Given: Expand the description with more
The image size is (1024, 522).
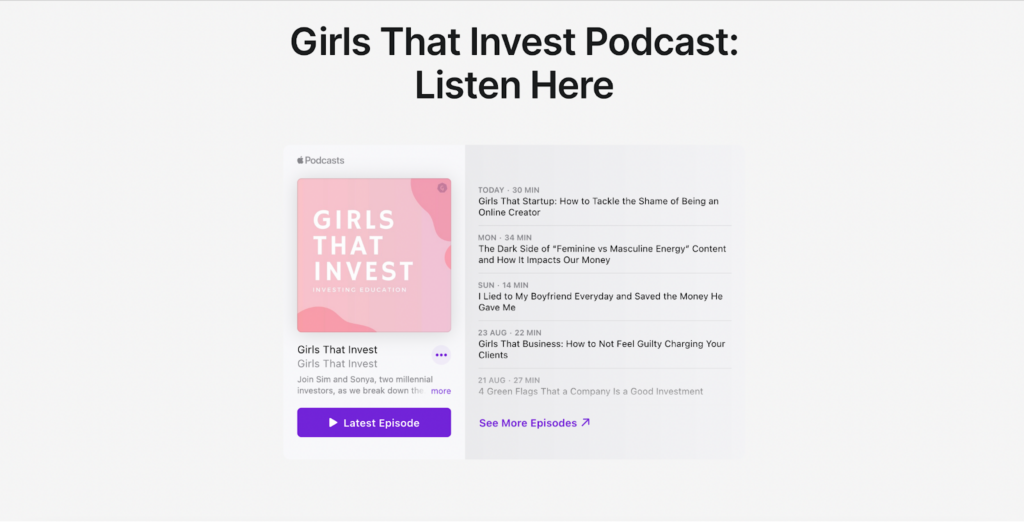Looking at the screenshot, I should click(441, 391).
